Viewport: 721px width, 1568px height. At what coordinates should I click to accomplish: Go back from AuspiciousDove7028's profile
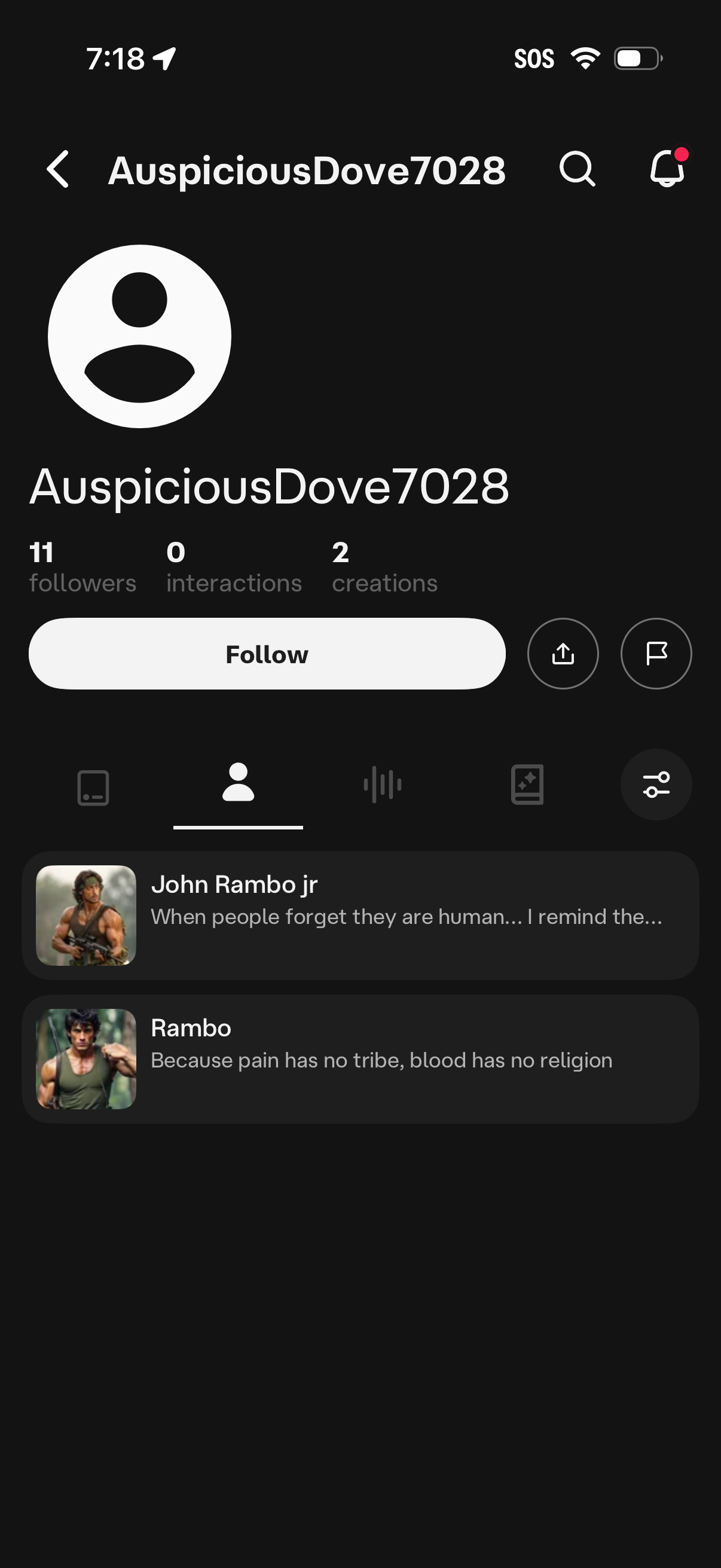[x=59, y=169]
